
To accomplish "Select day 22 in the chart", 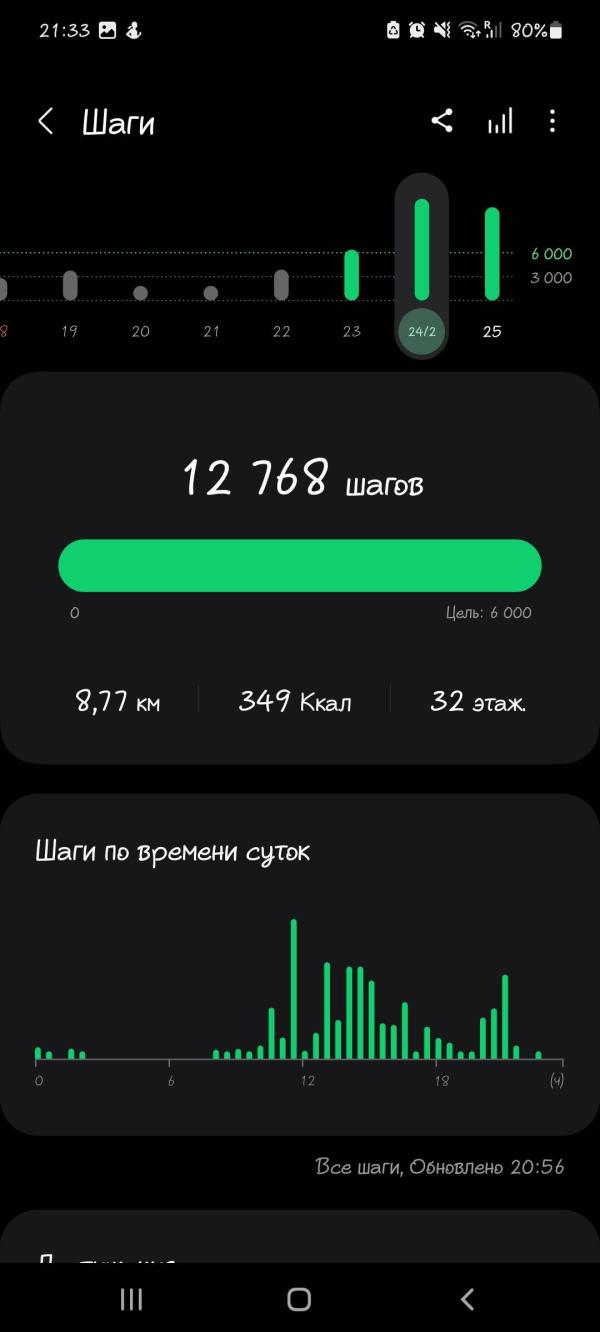I will pyautogui.click(x=281, y=300).
